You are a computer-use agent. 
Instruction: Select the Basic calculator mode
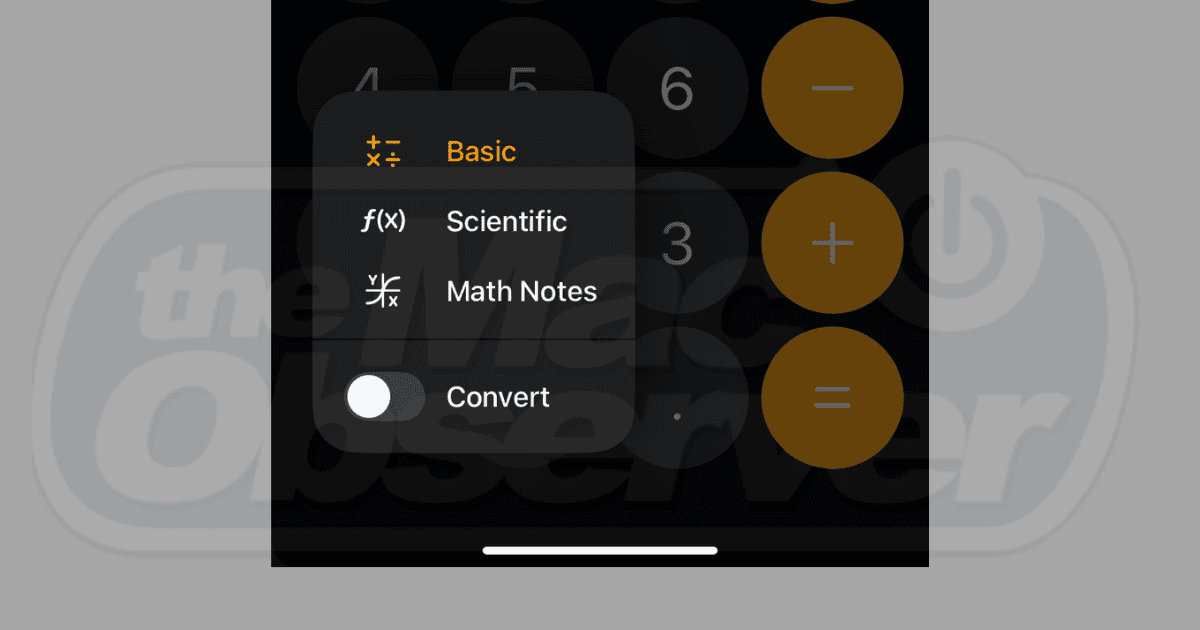[x=480, y=152]
